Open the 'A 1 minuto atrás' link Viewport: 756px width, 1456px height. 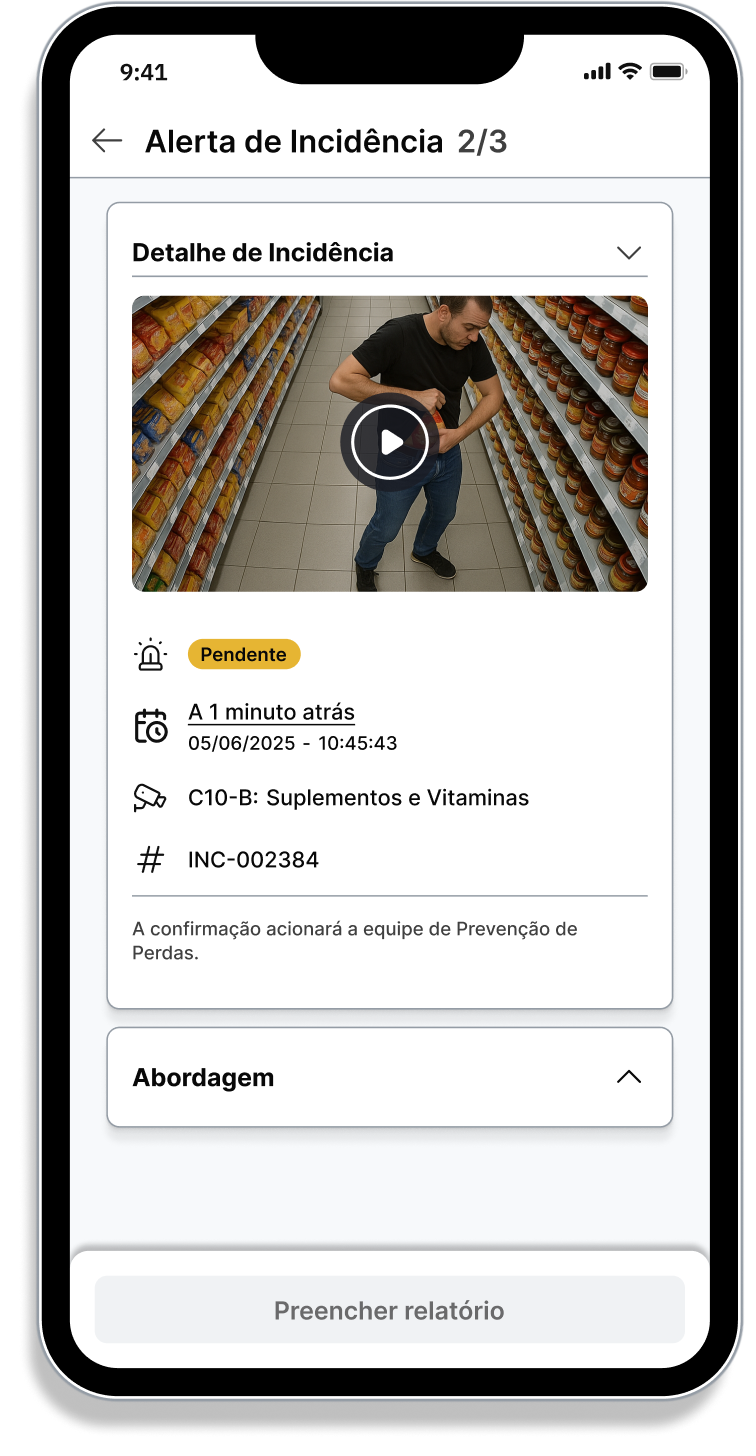(271, 712)
